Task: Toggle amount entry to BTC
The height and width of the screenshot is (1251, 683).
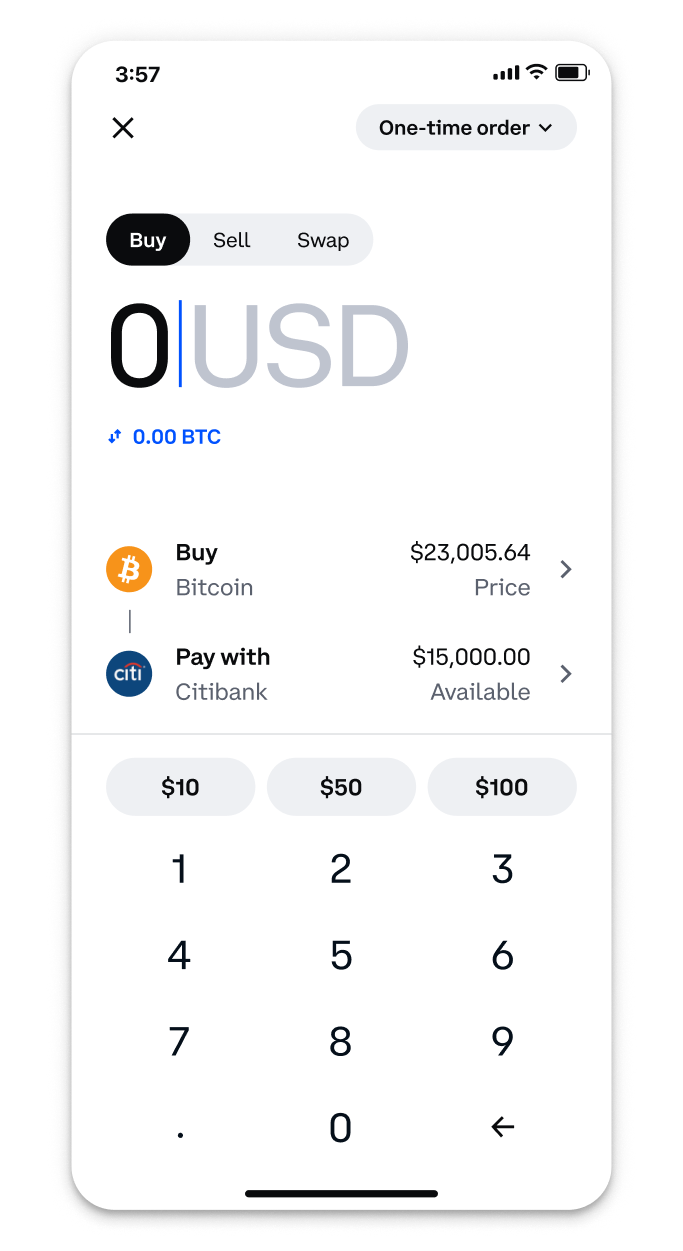Action: [x=165, y=437]
